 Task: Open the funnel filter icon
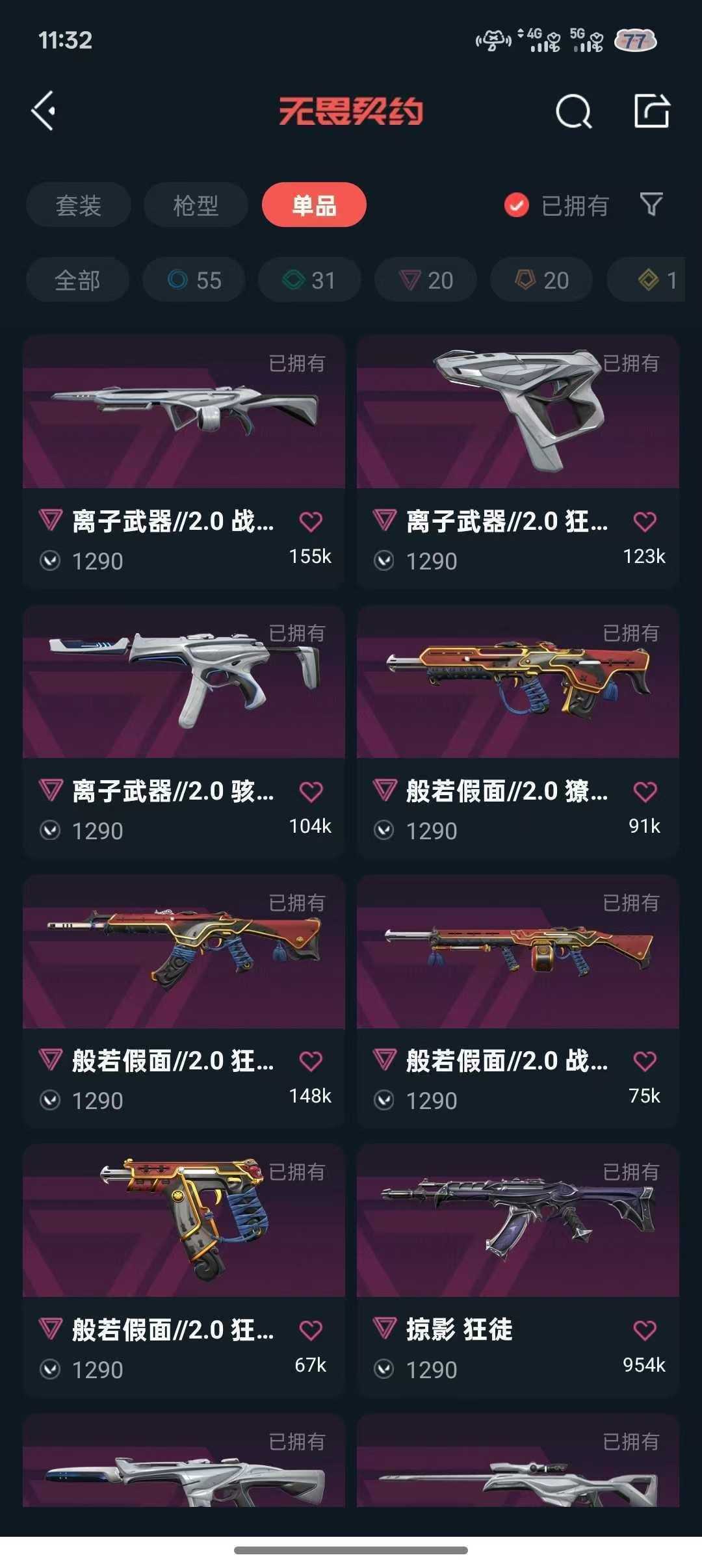click(651, 205)
